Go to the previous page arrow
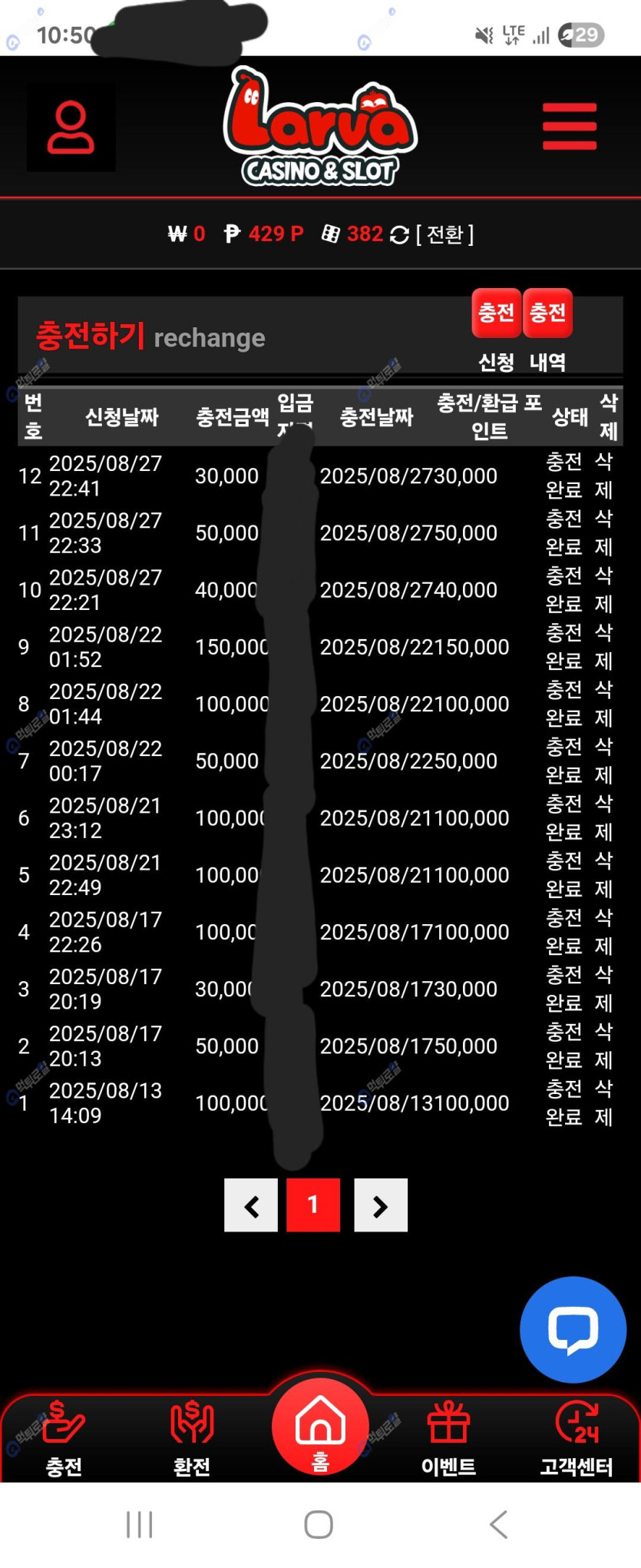Screen dimensions: 641x1568 (251, 1205)
